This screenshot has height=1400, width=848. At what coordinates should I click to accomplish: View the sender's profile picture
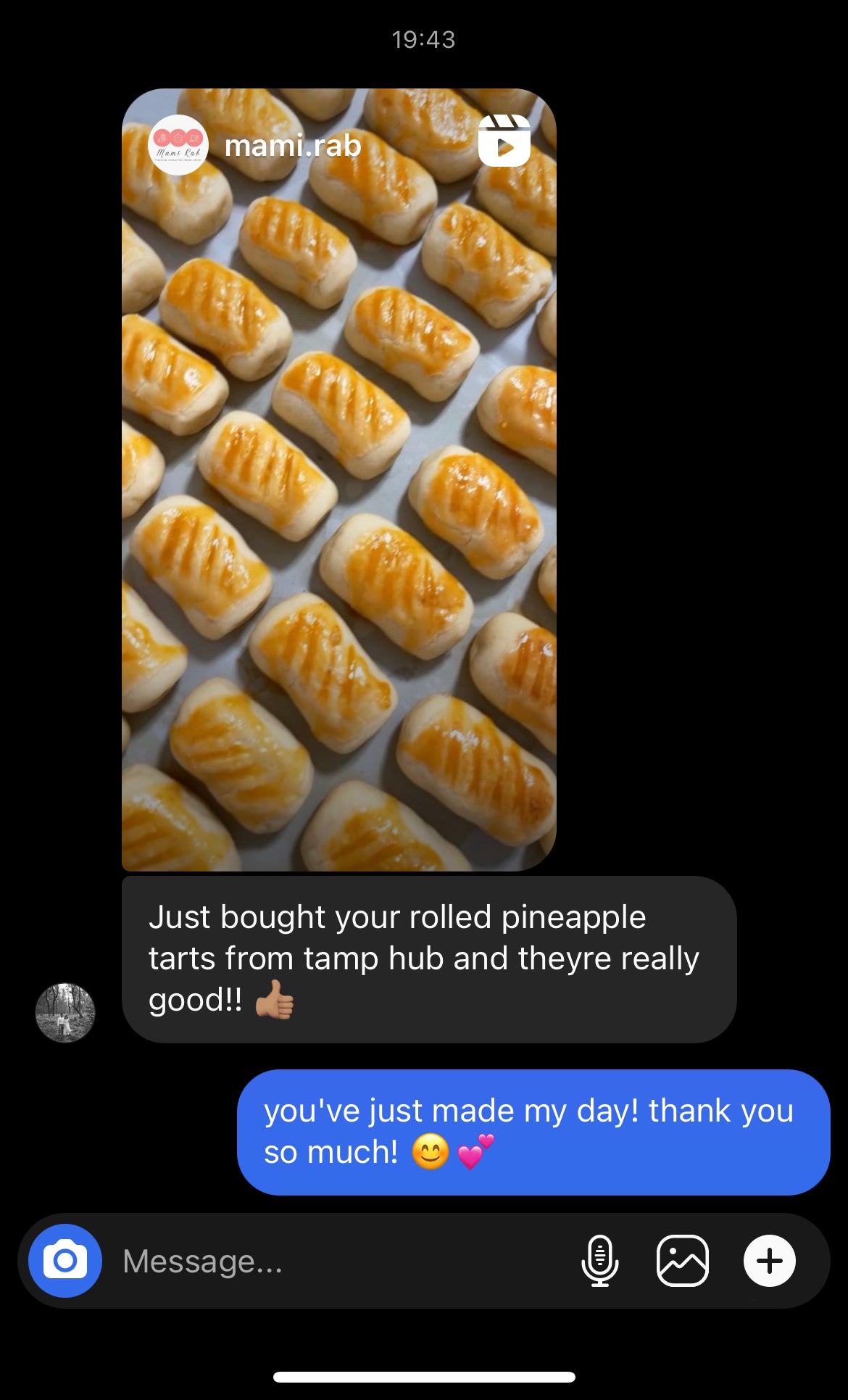(65, 1012)
